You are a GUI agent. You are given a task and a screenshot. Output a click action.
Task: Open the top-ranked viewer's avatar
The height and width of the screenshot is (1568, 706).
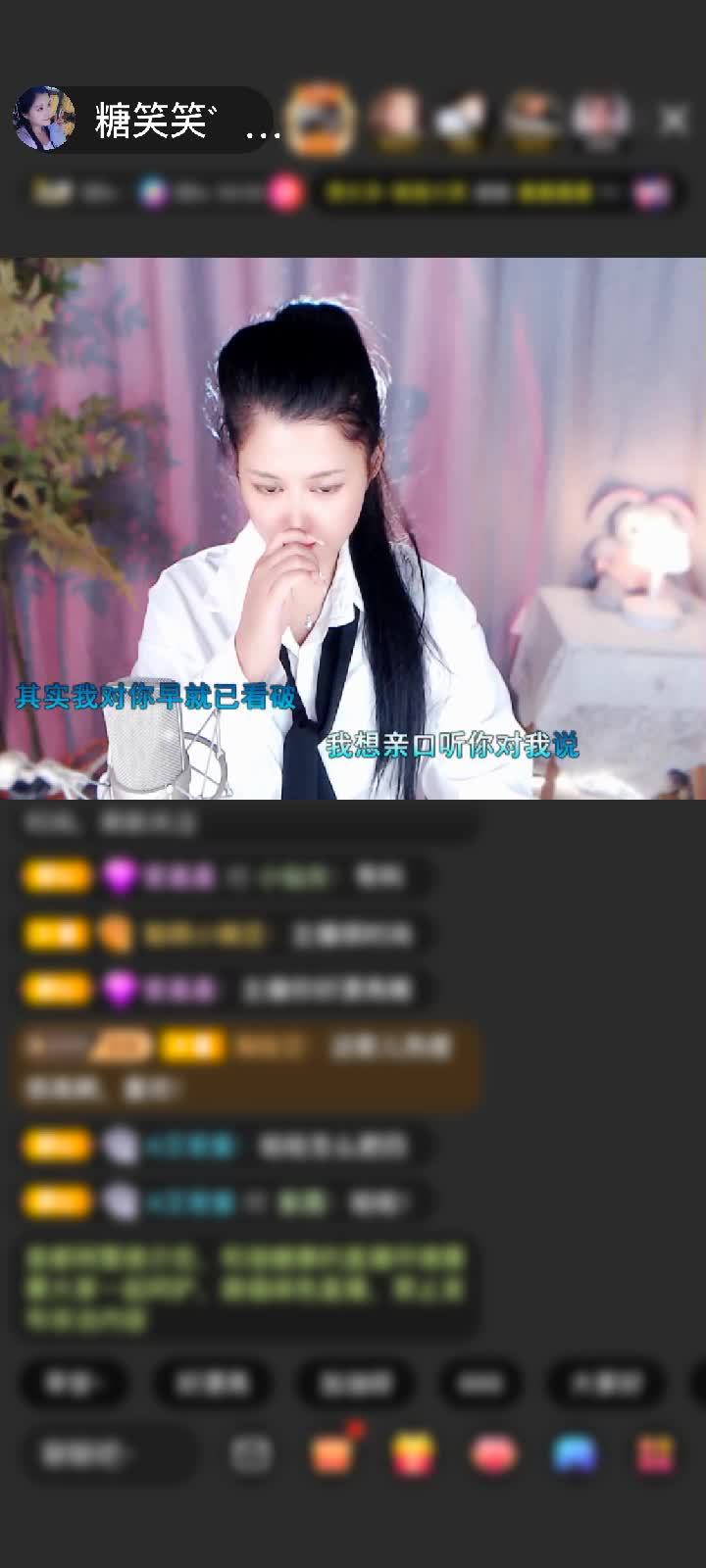[321, 121]
